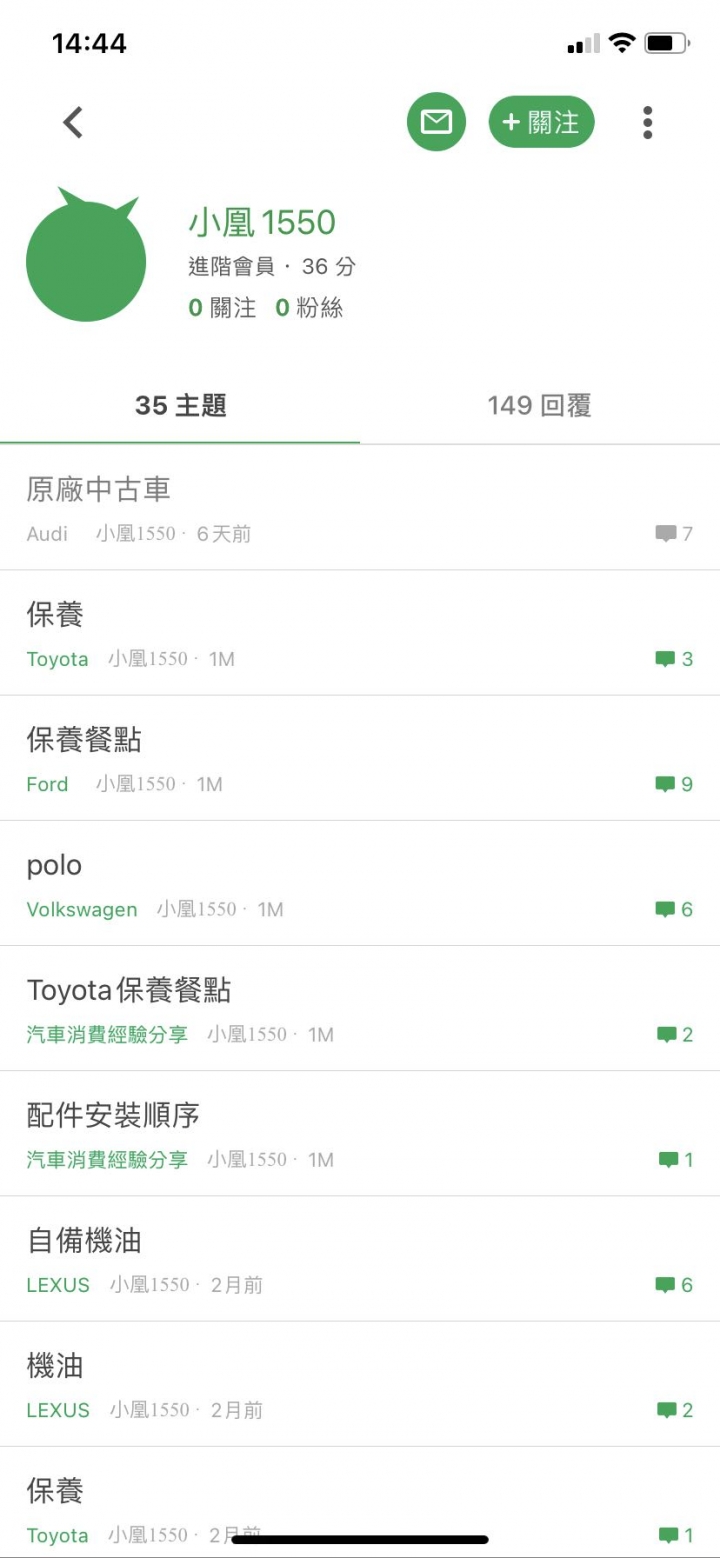View 0 關注 following list
The width and height of the screenshot is (720, 1558).
(x=222, y=308)
